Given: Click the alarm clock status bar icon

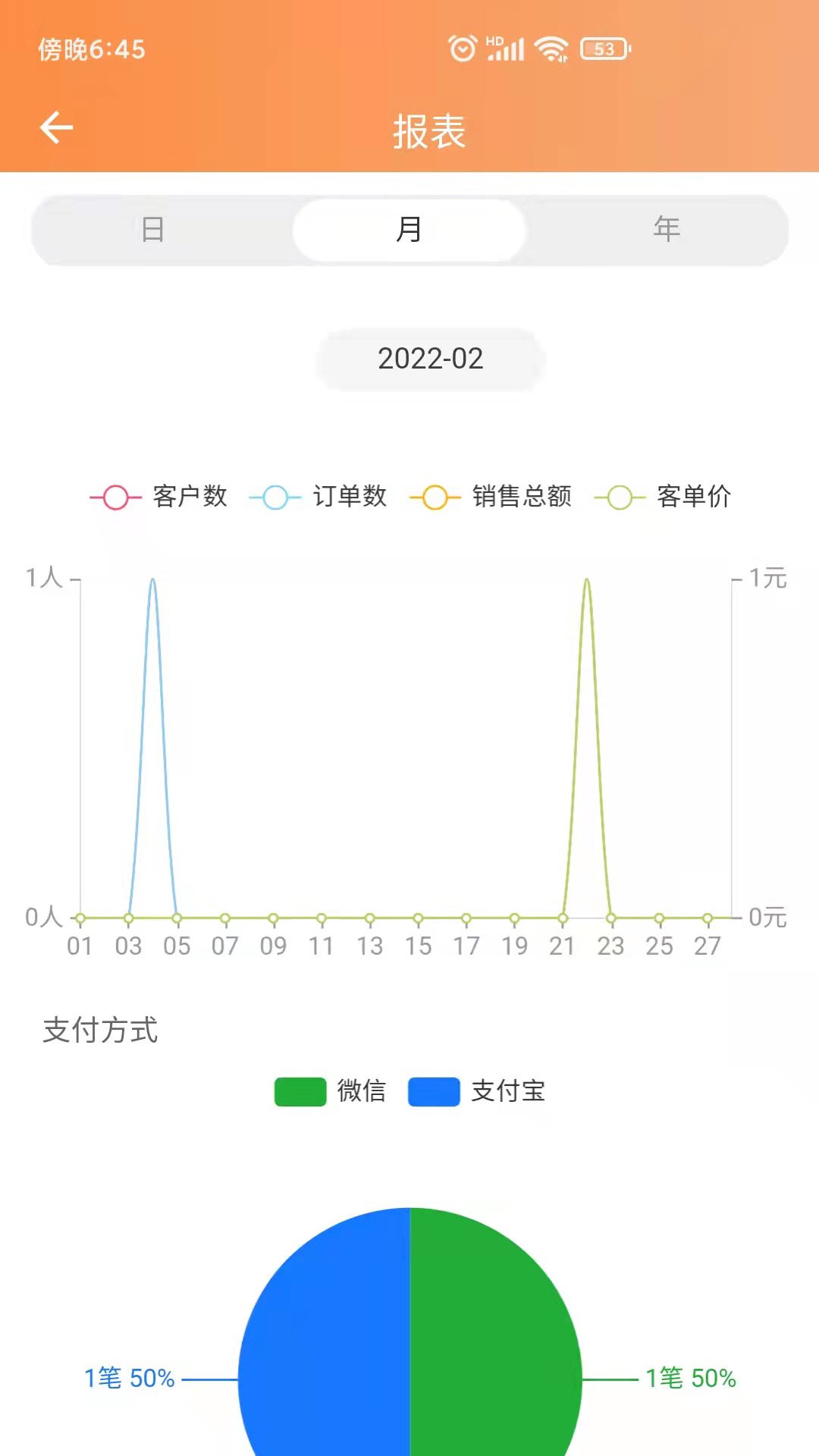Looking at the screenshot, I should tap(463, 48).
